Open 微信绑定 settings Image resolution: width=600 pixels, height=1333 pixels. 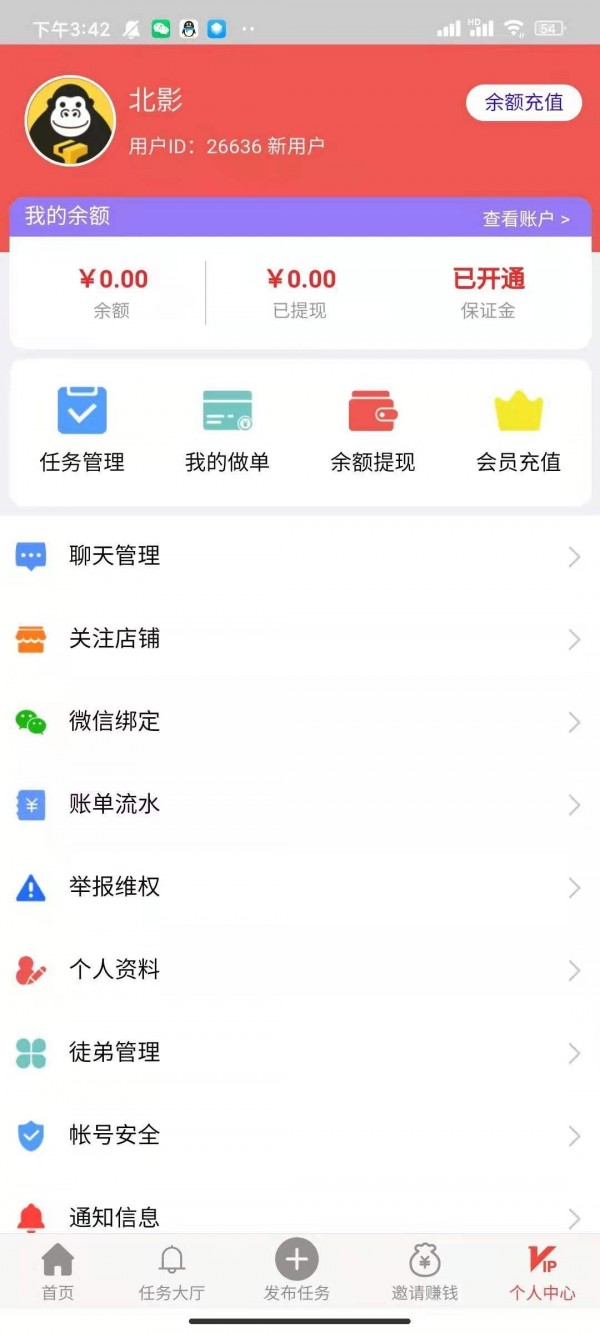pyautogui.click(x=300, y=722)
